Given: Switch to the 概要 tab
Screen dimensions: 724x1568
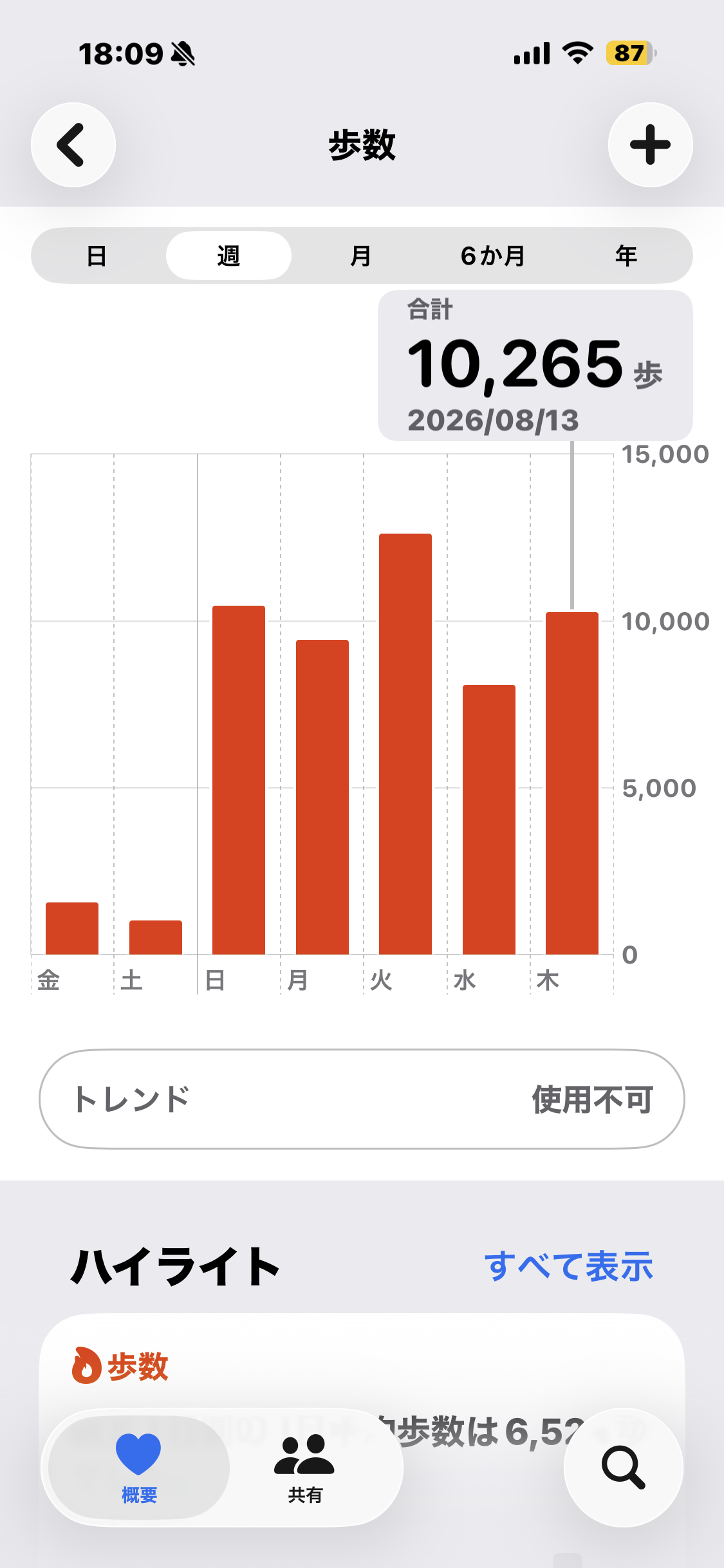Looking at the screenshot, I should point(139,1468).
